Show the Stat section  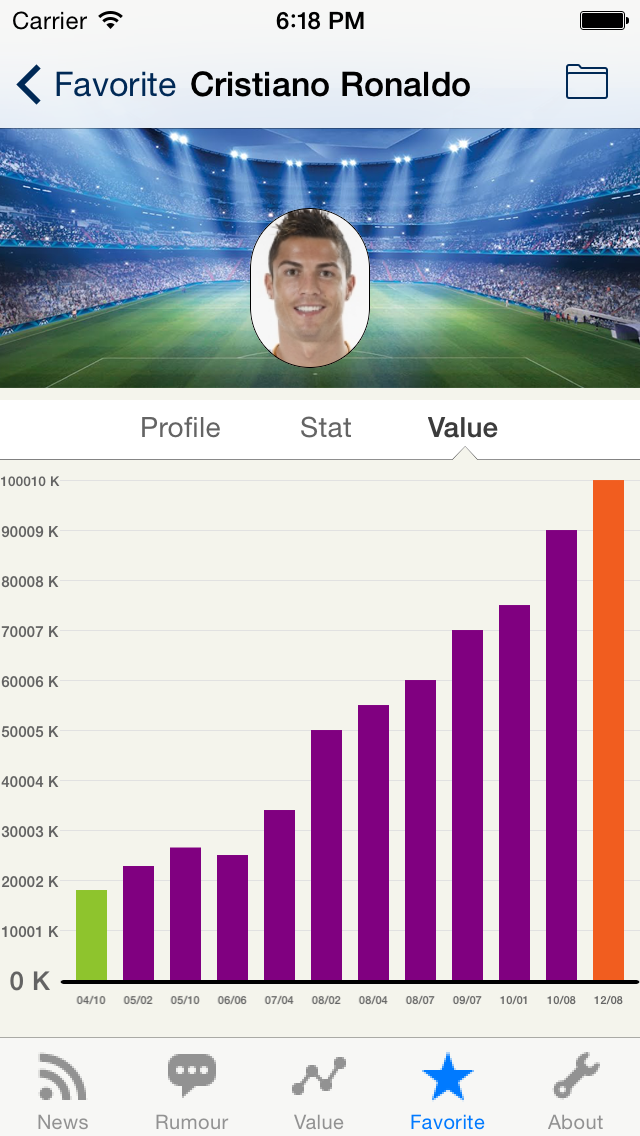point(326,428)
